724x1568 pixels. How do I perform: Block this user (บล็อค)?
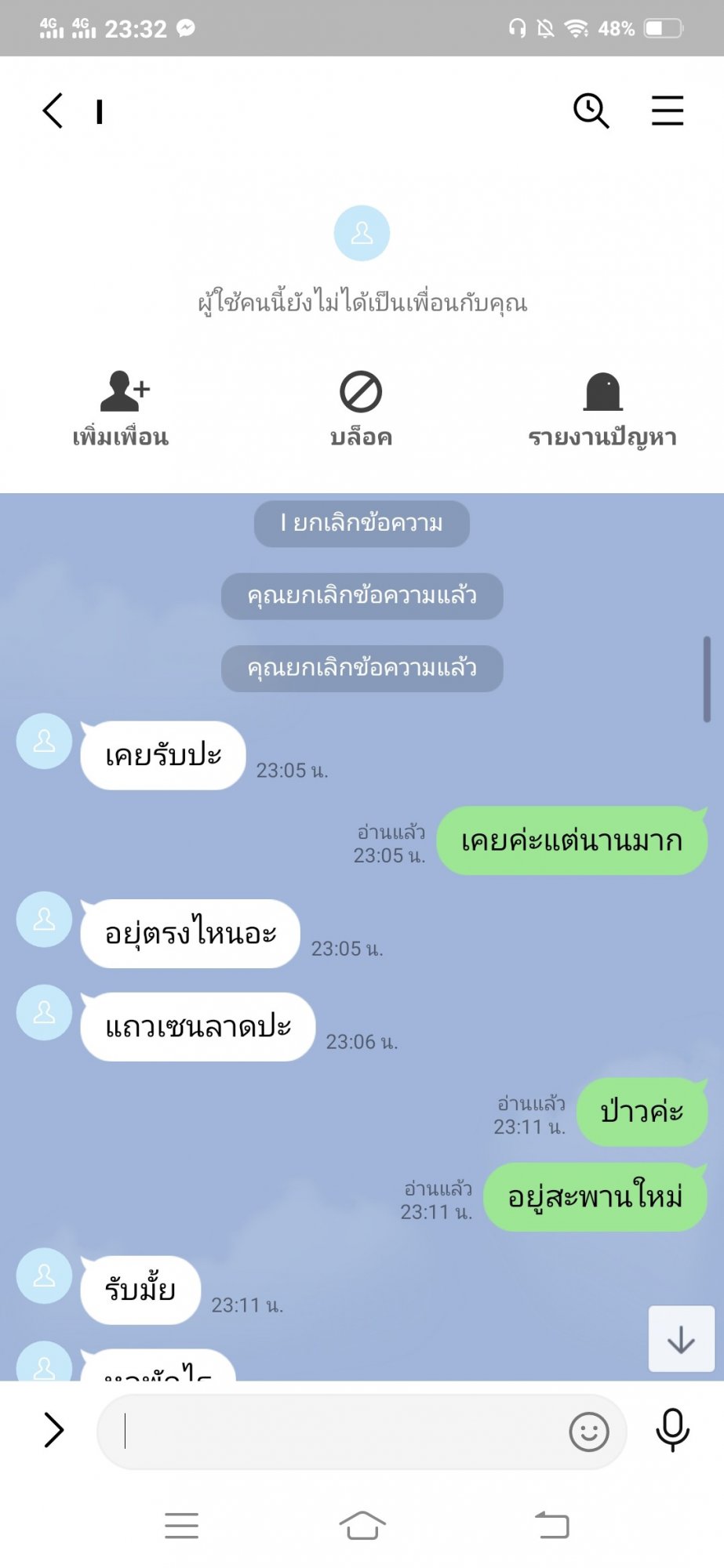point(361,408)
